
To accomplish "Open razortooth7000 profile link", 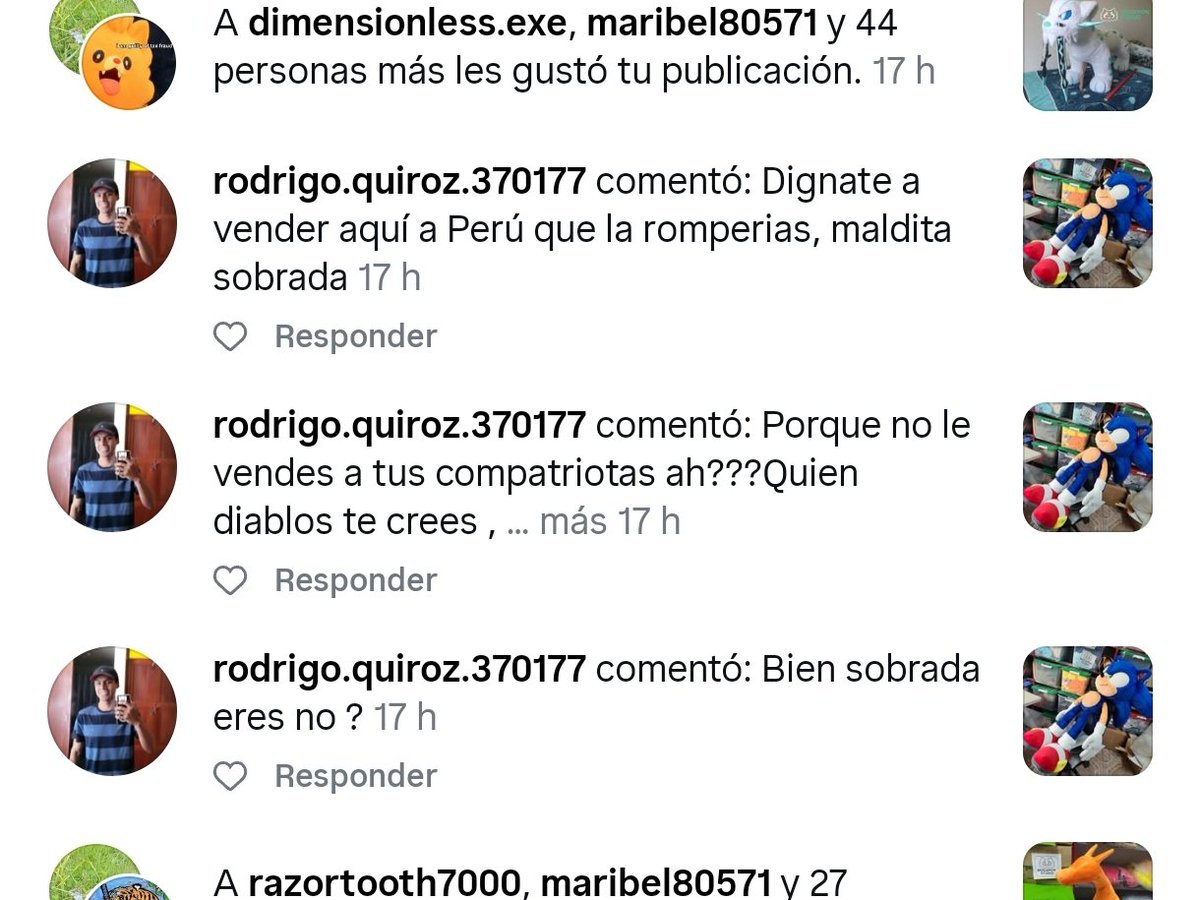I will (x=384, y=883).
